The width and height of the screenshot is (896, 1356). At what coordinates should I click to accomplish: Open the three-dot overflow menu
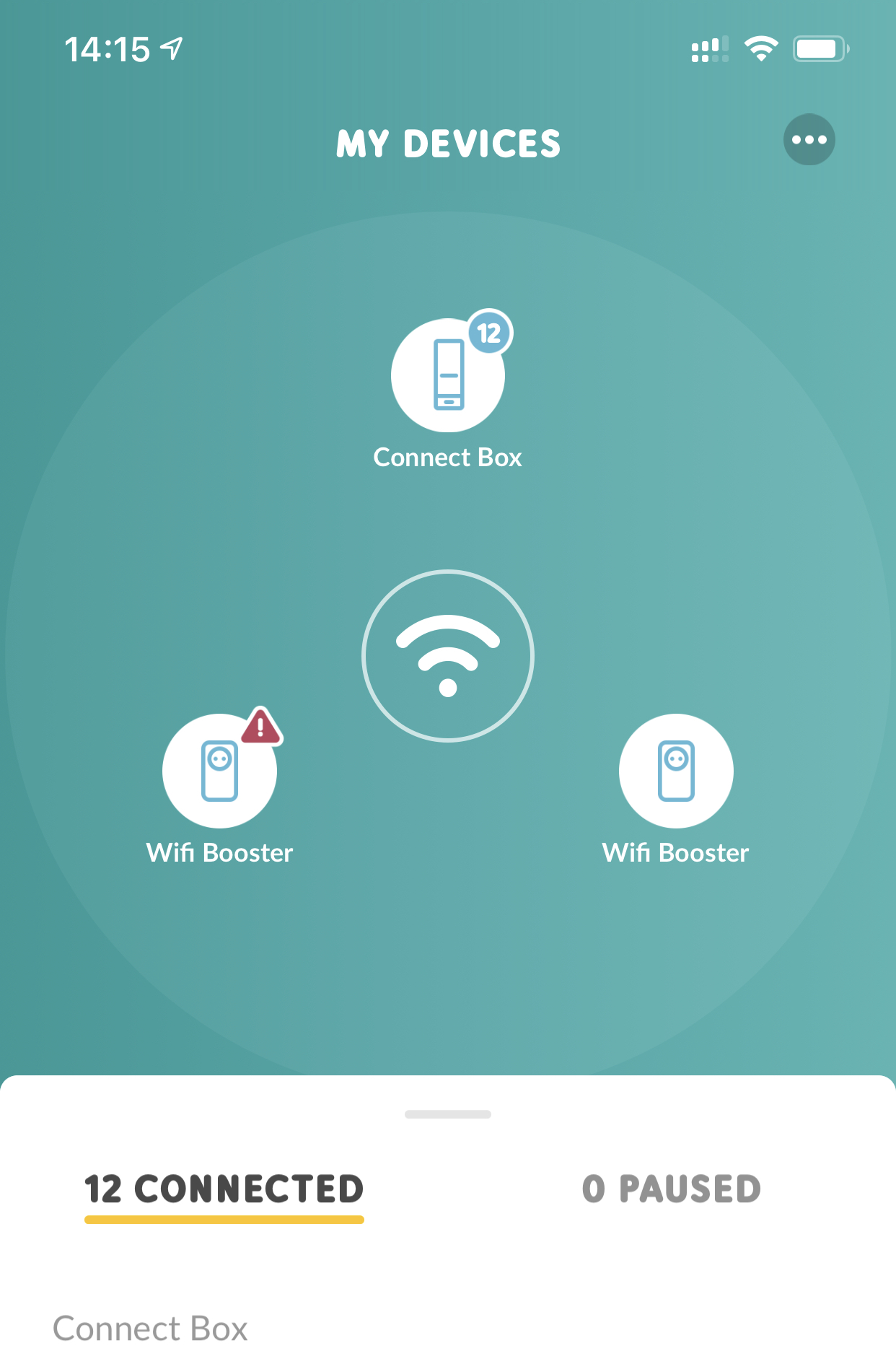(809, 139)
